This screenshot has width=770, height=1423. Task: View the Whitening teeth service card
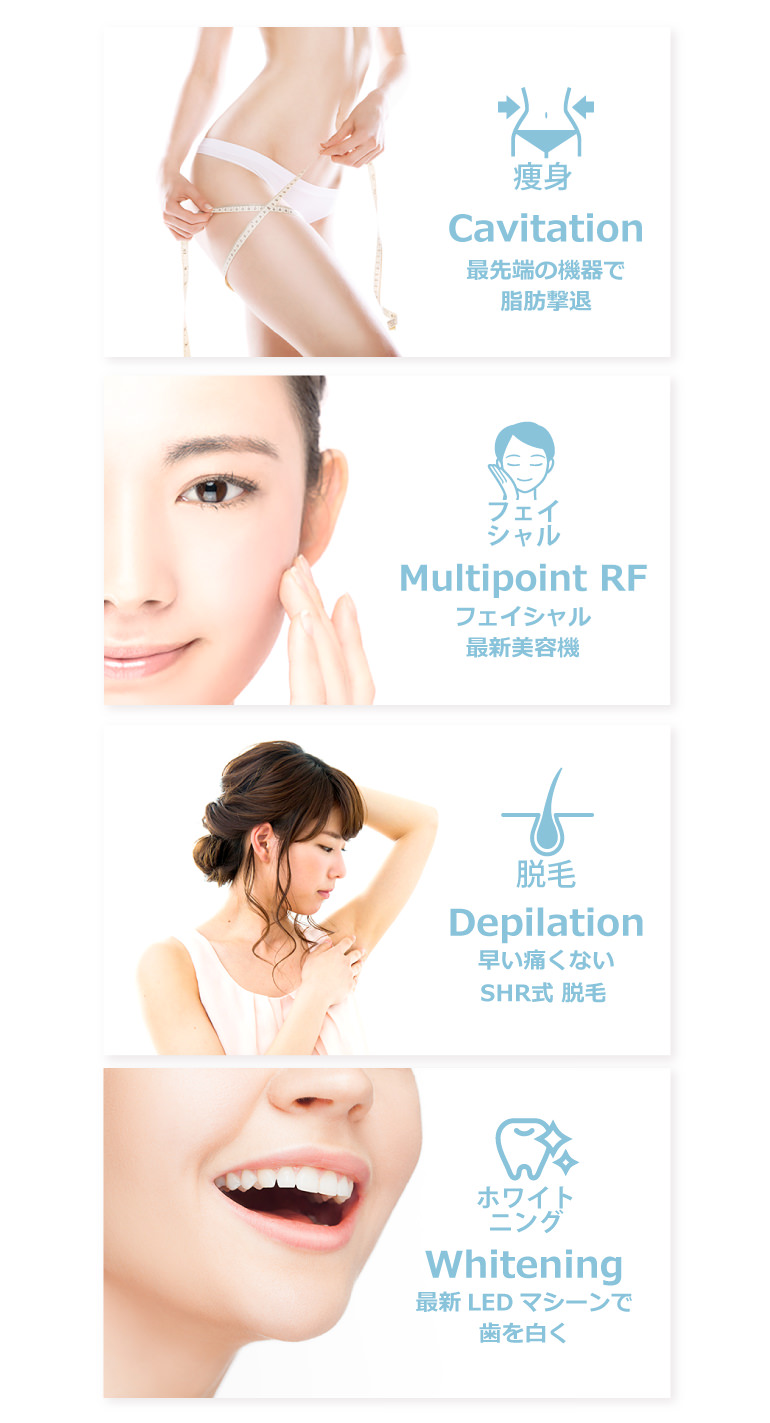click(386, 1232)
